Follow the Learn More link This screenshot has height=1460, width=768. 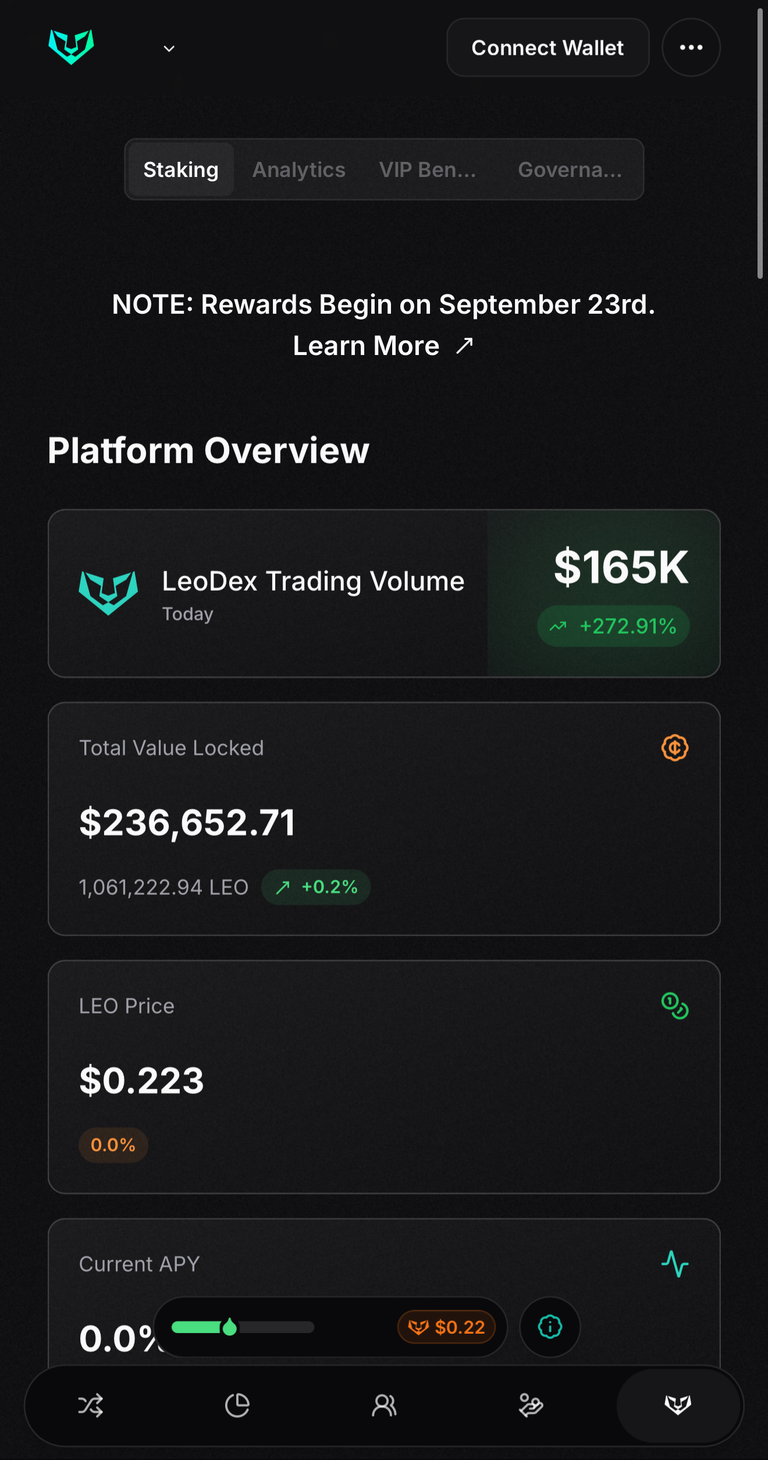[383, 346]
